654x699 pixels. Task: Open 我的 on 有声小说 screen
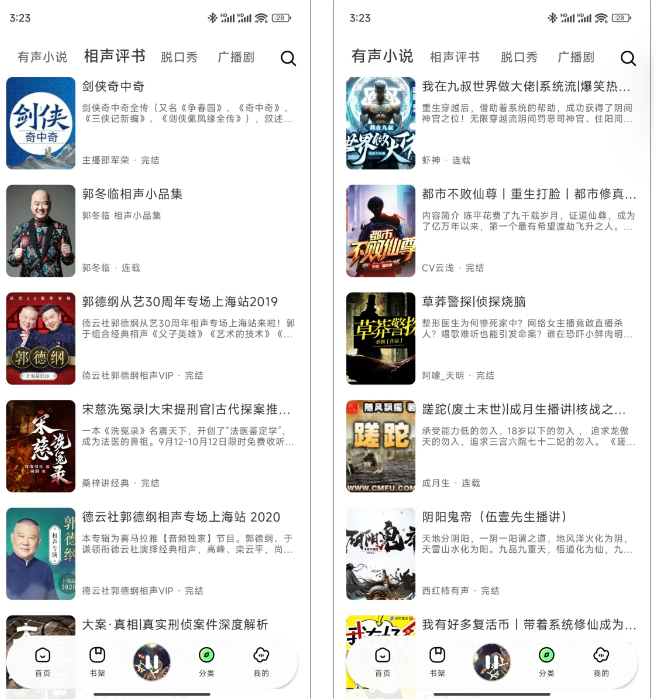601,661
